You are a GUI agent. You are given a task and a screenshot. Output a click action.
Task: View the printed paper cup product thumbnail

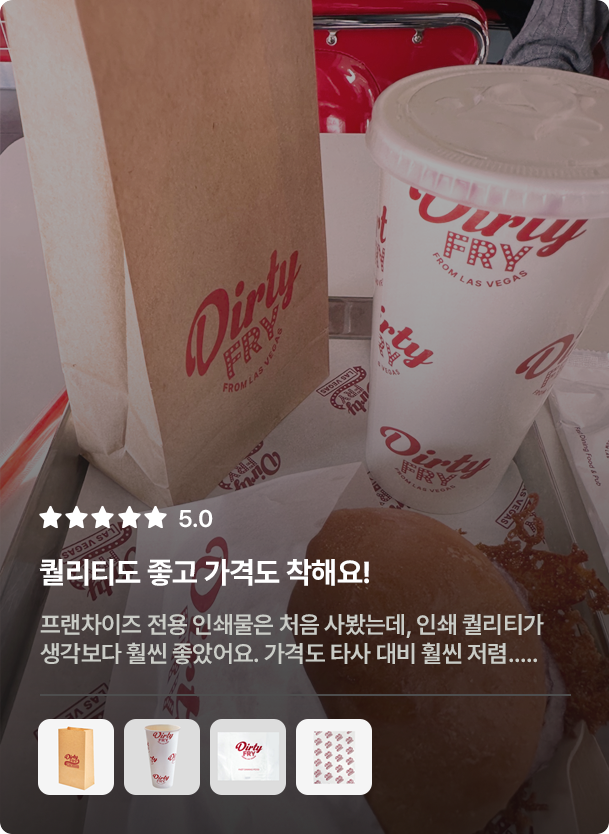coord(162,757)
